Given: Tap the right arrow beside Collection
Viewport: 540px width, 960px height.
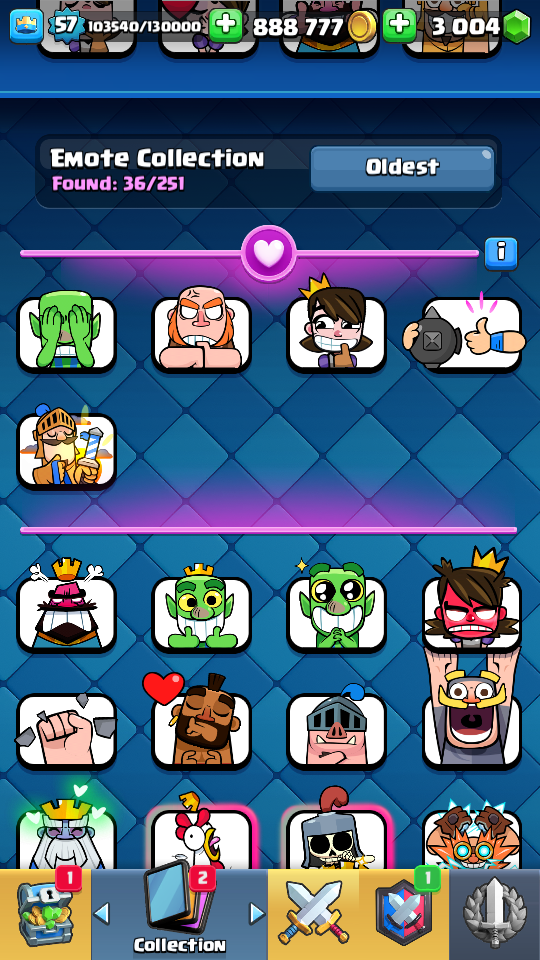Looking at the screenshot, I should [257, 914].
